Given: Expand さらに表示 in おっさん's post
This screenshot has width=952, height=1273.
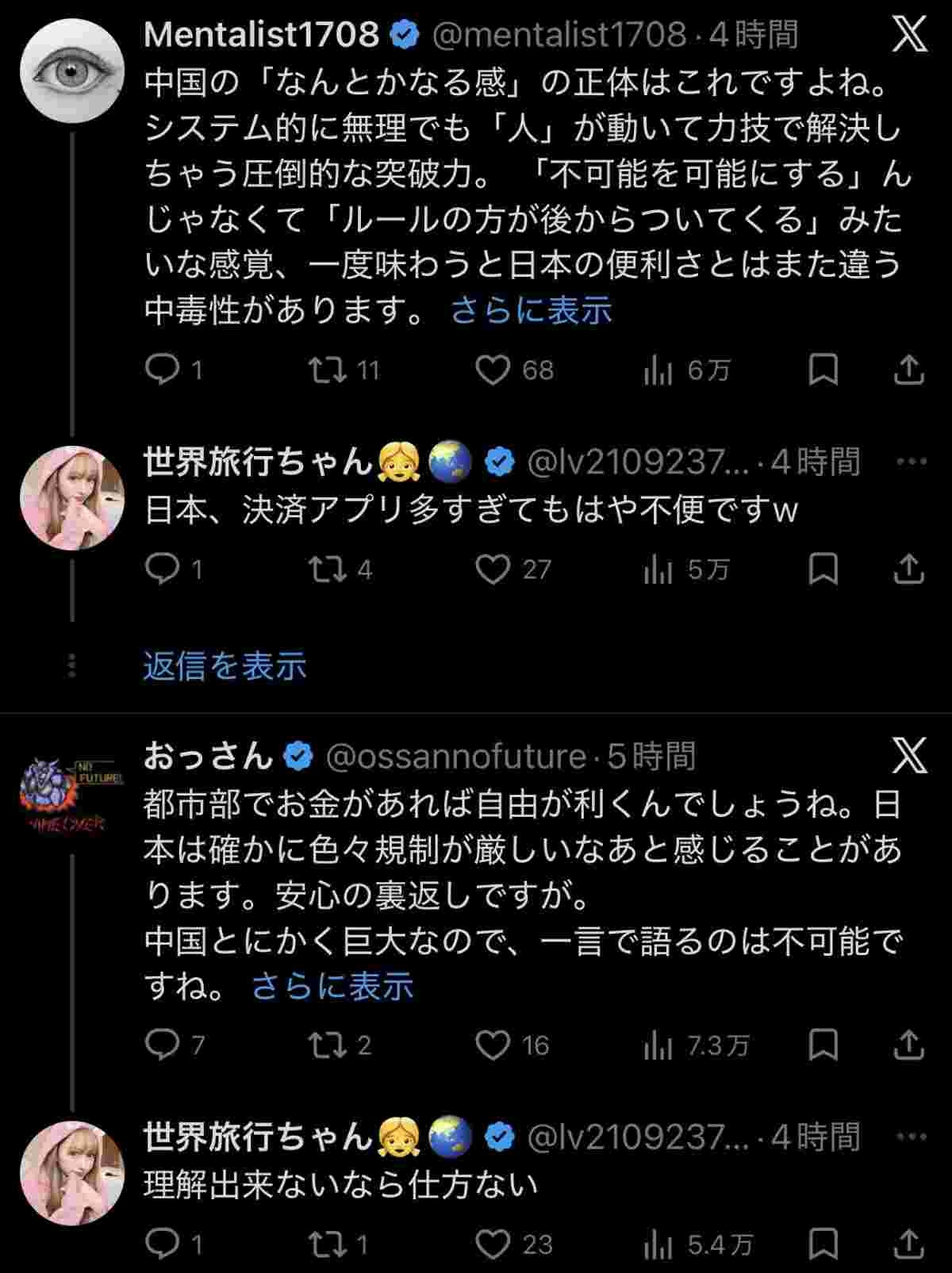Looking at the screenshot, I should coord(332,987).
